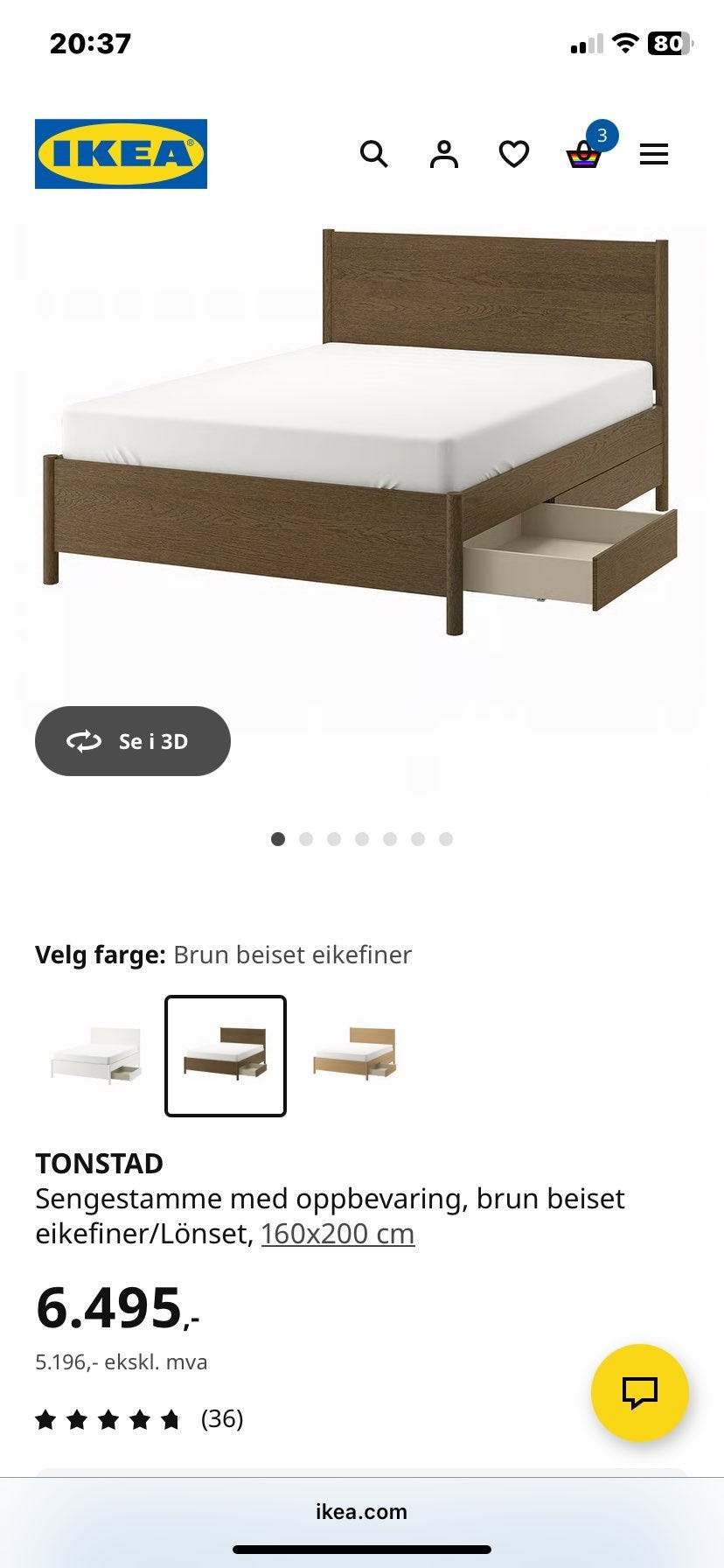Open the user profile account page
This screenshot has width=724, height=1568.
pos(444,154)
